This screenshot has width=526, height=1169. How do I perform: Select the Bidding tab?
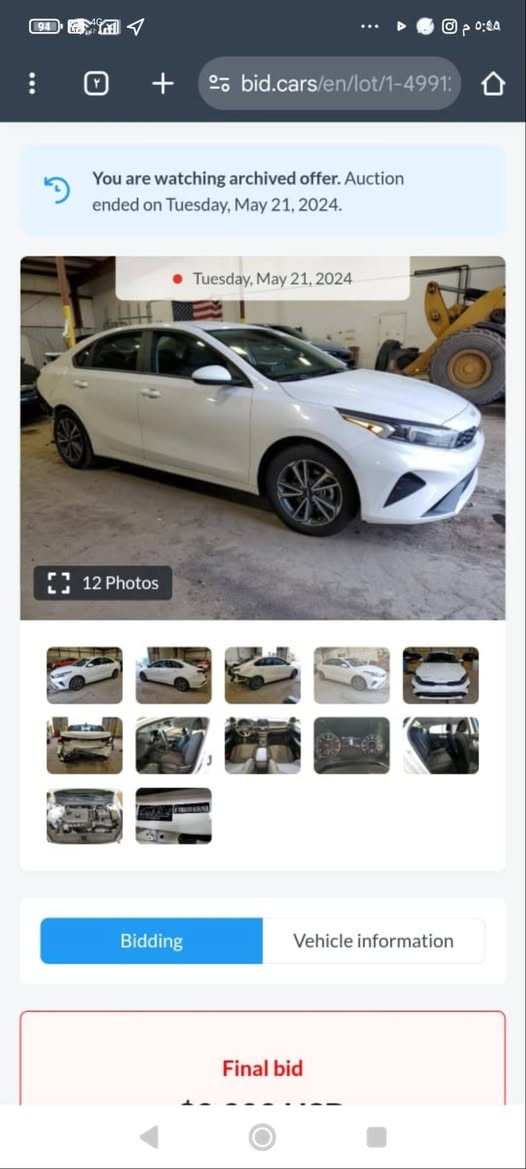(151, 941)
